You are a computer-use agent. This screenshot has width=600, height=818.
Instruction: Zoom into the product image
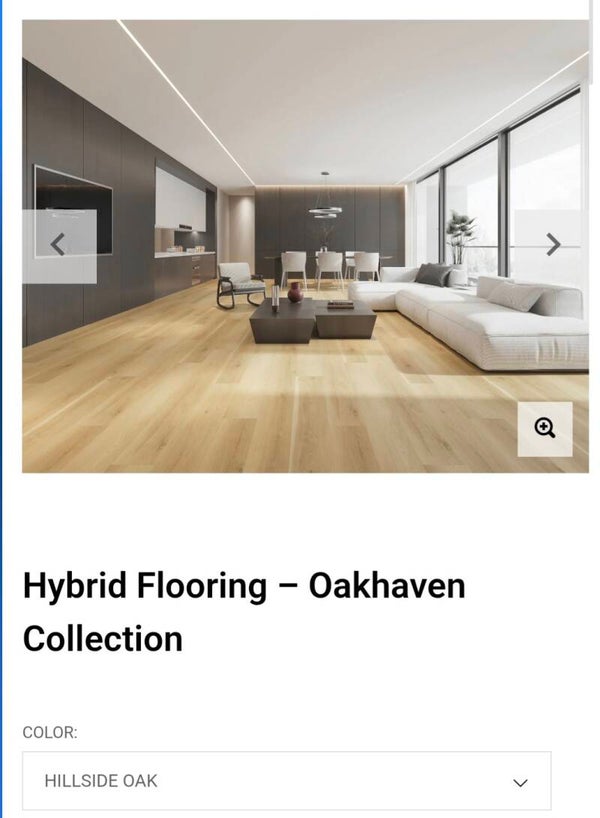(545, 429)
